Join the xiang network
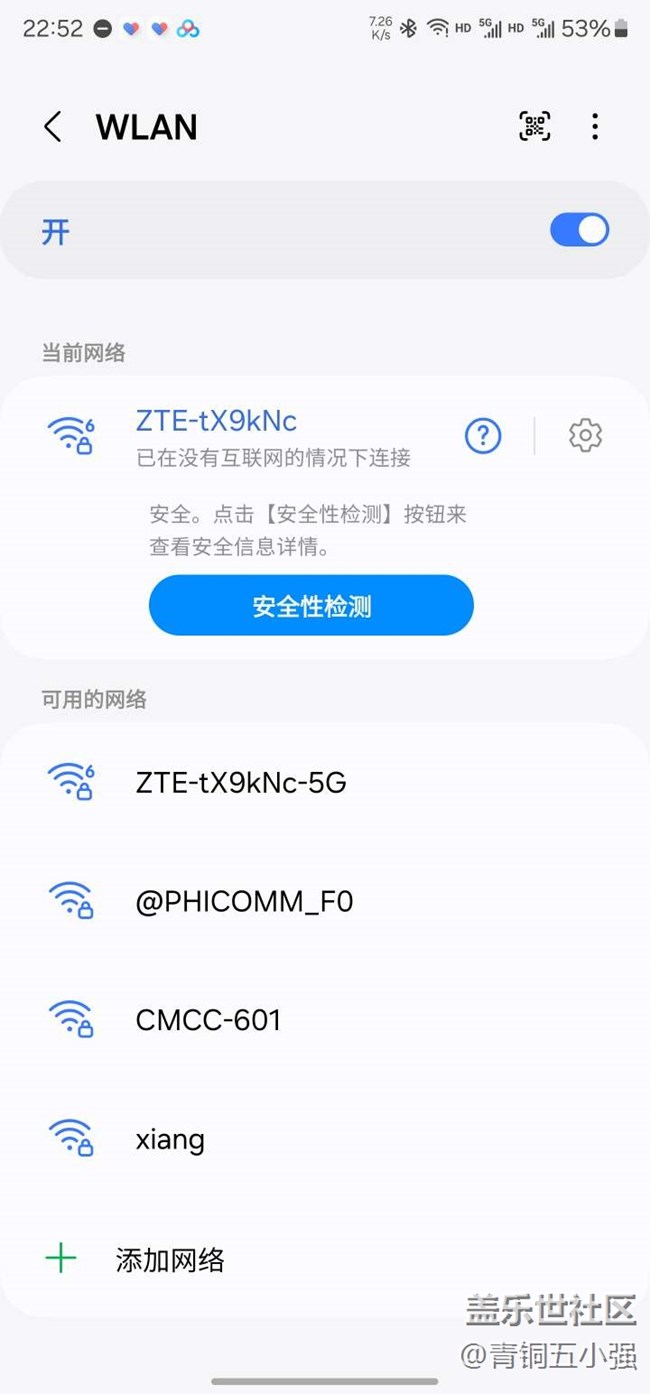Image resolution: width=650 pixels, height=1394 pixels. tap(325, 1139)
